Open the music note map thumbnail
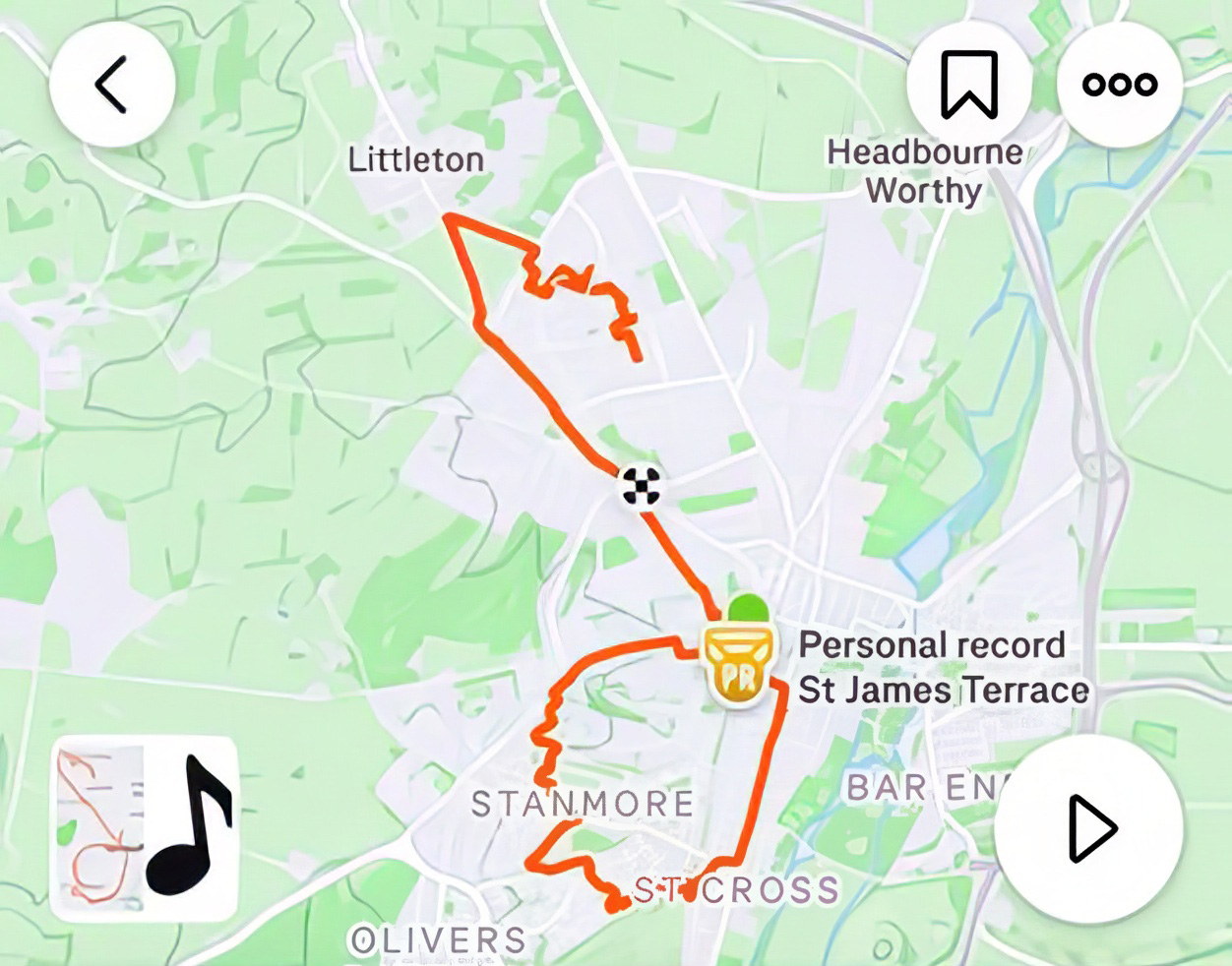The width and height of the screenshot is (1232, 966). (x=144, y=828)
